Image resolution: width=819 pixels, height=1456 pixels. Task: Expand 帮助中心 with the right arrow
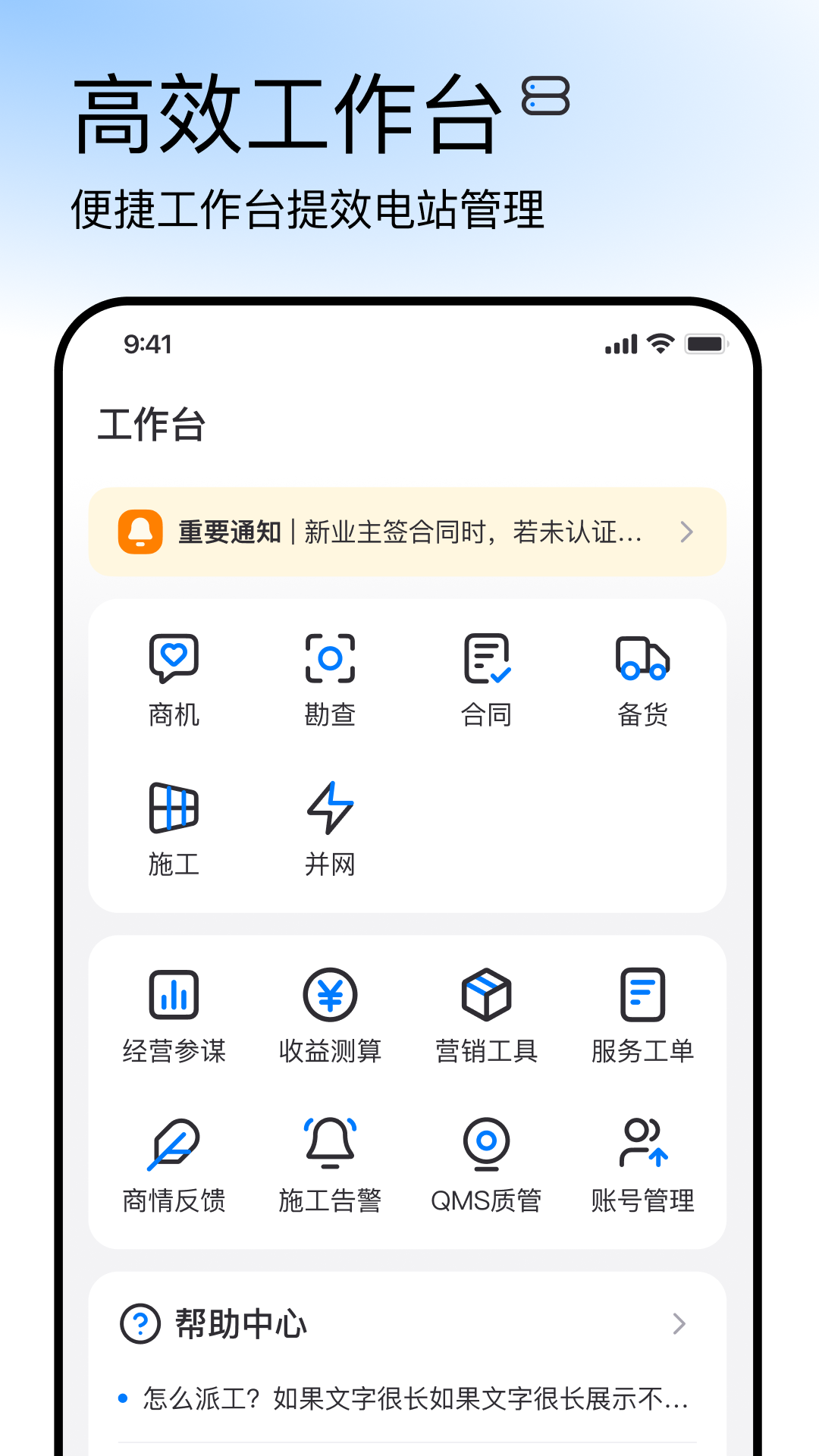(677, 1324)
